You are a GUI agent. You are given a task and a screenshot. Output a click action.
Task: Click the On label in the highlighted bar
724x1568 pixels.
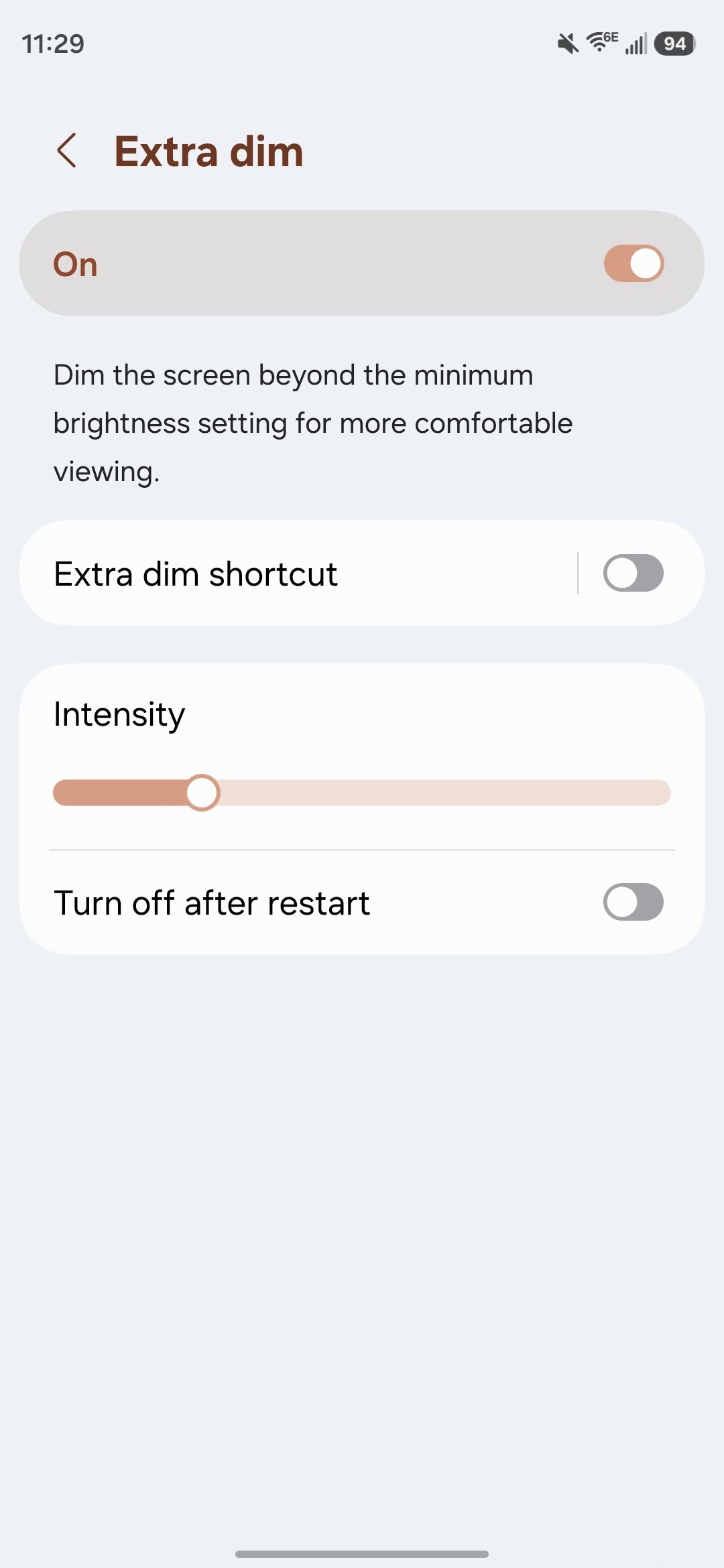coord(75,263)
